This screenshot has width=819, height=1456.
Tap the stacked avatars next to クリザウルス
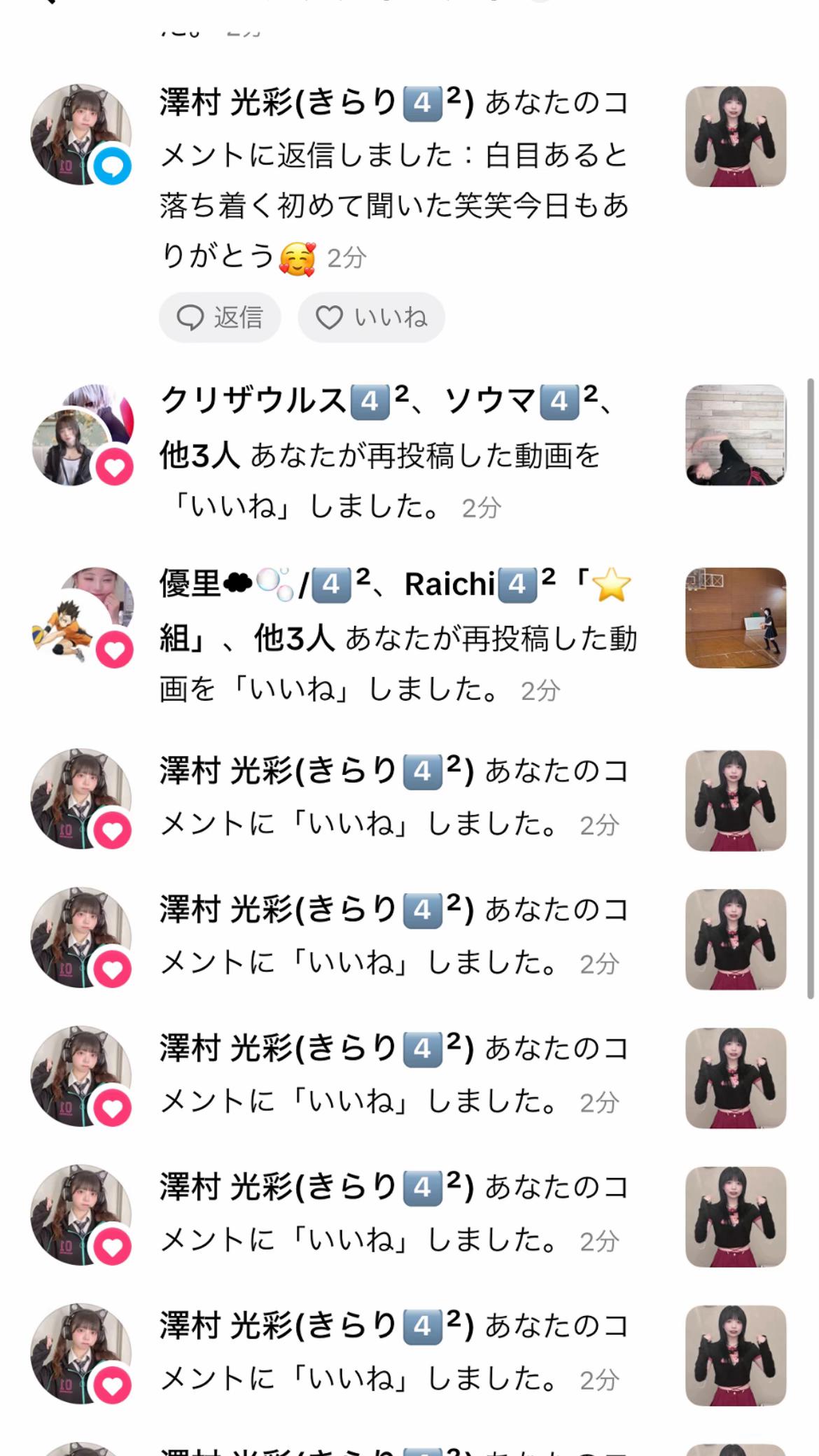[x=82, y=435]
